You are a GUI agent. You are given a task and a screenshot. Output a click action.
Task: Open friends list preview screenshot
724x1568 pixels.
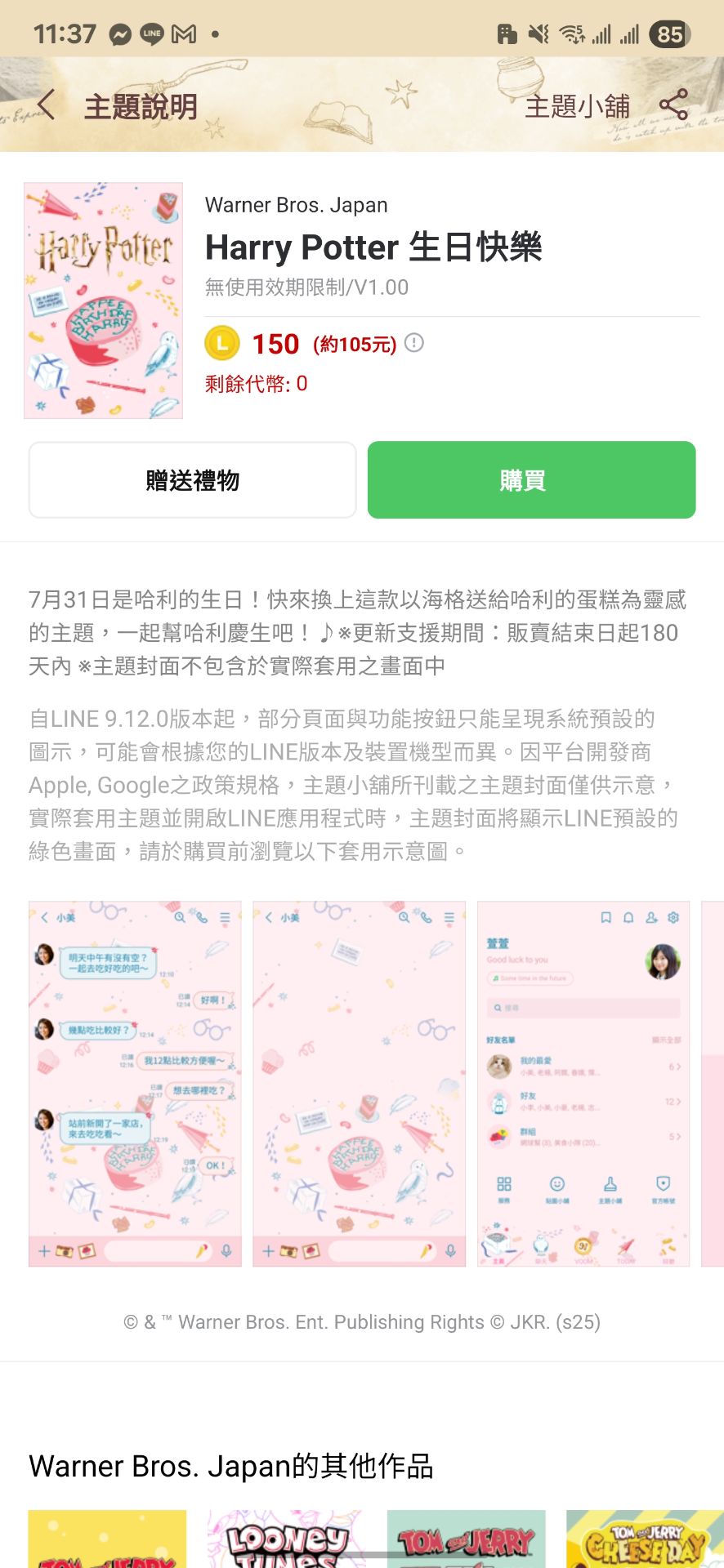coord(583,1084)
